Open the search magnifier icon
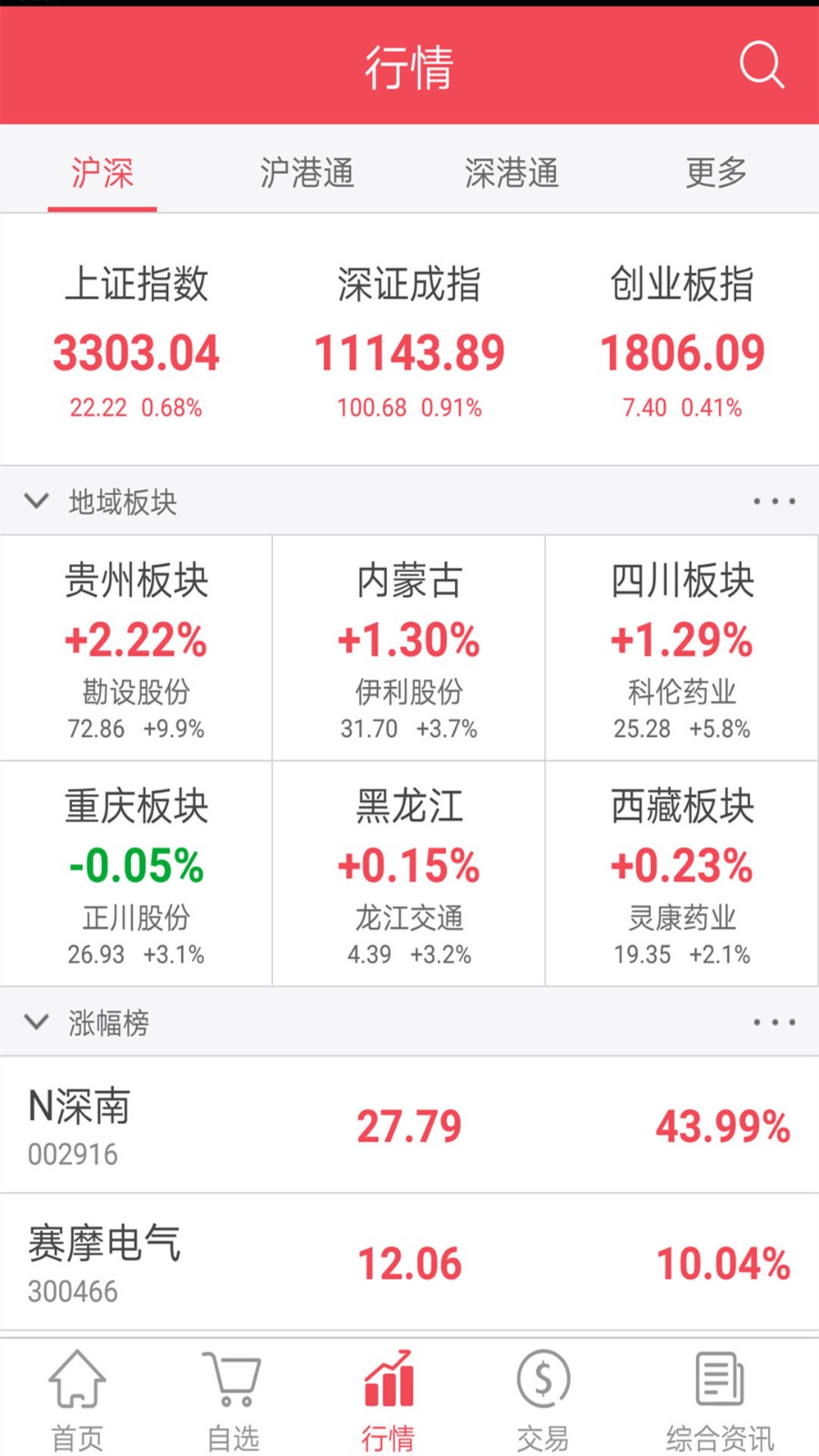The width and height of the screenshot is (819, 1456). click(x=761, y=65)
